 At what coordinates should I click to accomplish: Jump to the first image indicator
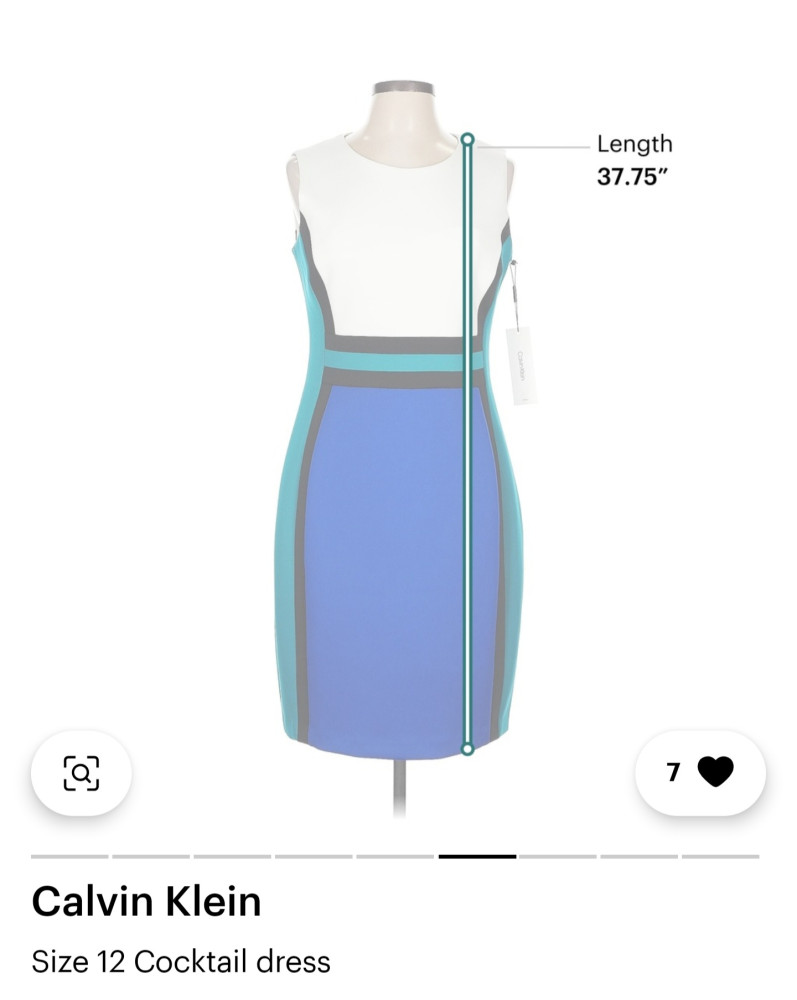[69, 856]
